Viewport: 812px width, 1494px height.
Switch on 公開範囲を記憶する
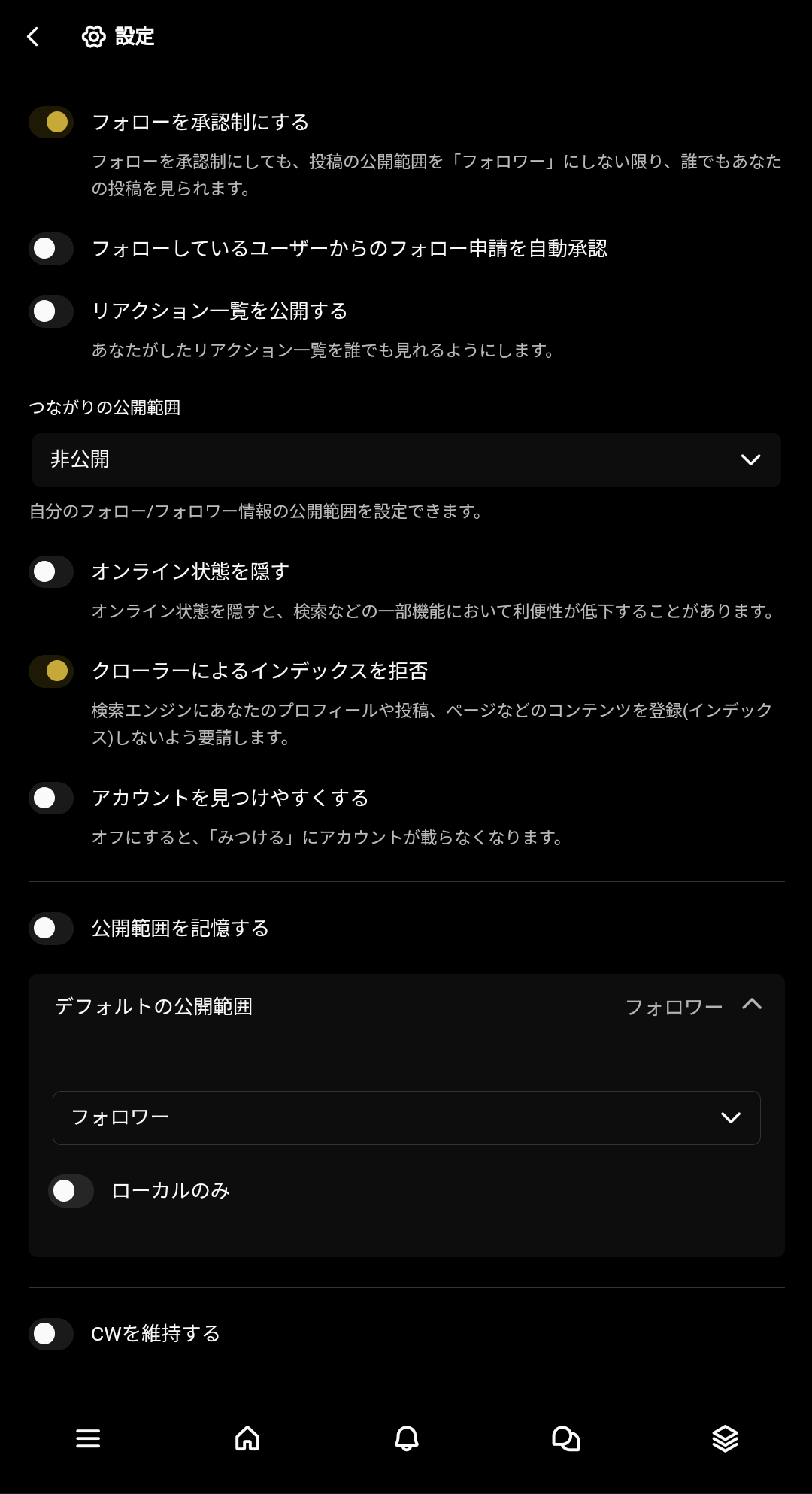(51, 929)
